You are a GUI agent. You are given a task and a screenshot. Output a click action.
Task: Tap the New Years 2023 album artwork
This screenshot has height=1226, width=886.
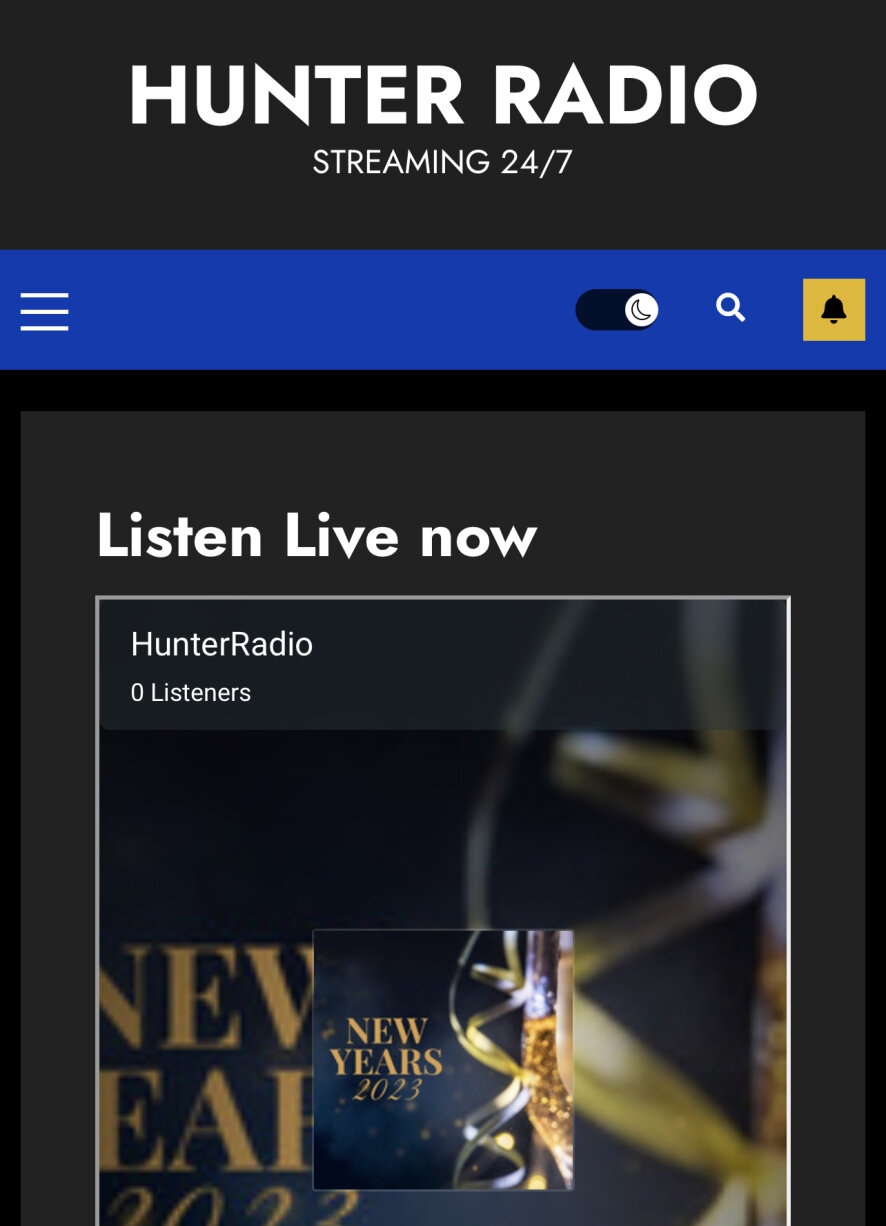tap(443, 1059)
